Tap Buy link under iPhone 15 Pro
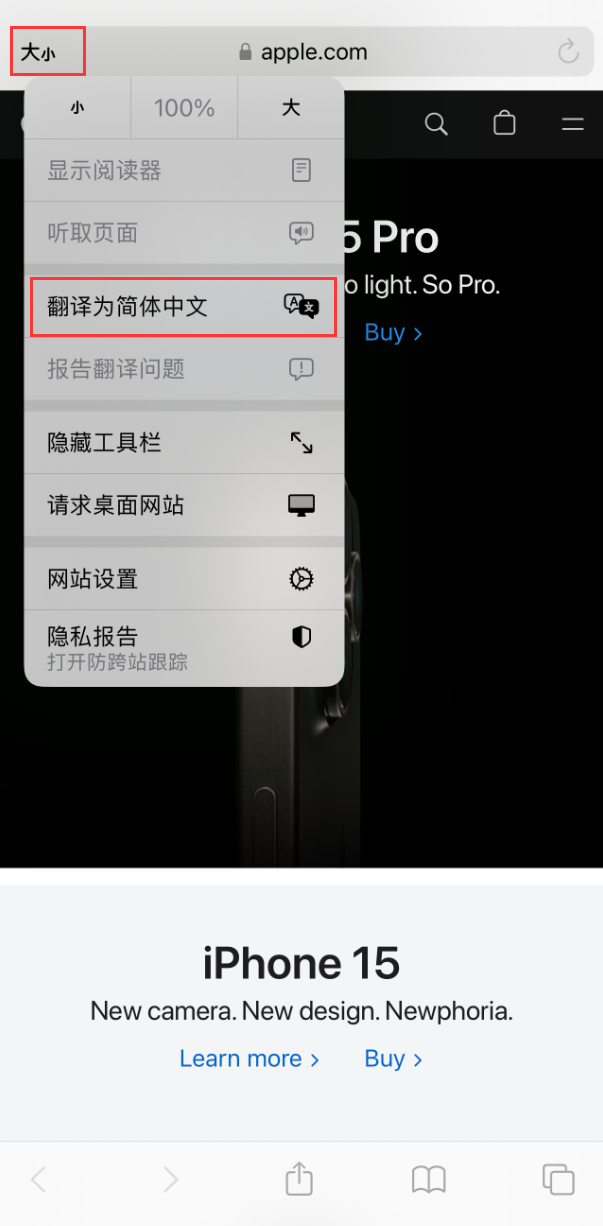The width and height of the screenshot is (603, 1226). coord(393,333)
